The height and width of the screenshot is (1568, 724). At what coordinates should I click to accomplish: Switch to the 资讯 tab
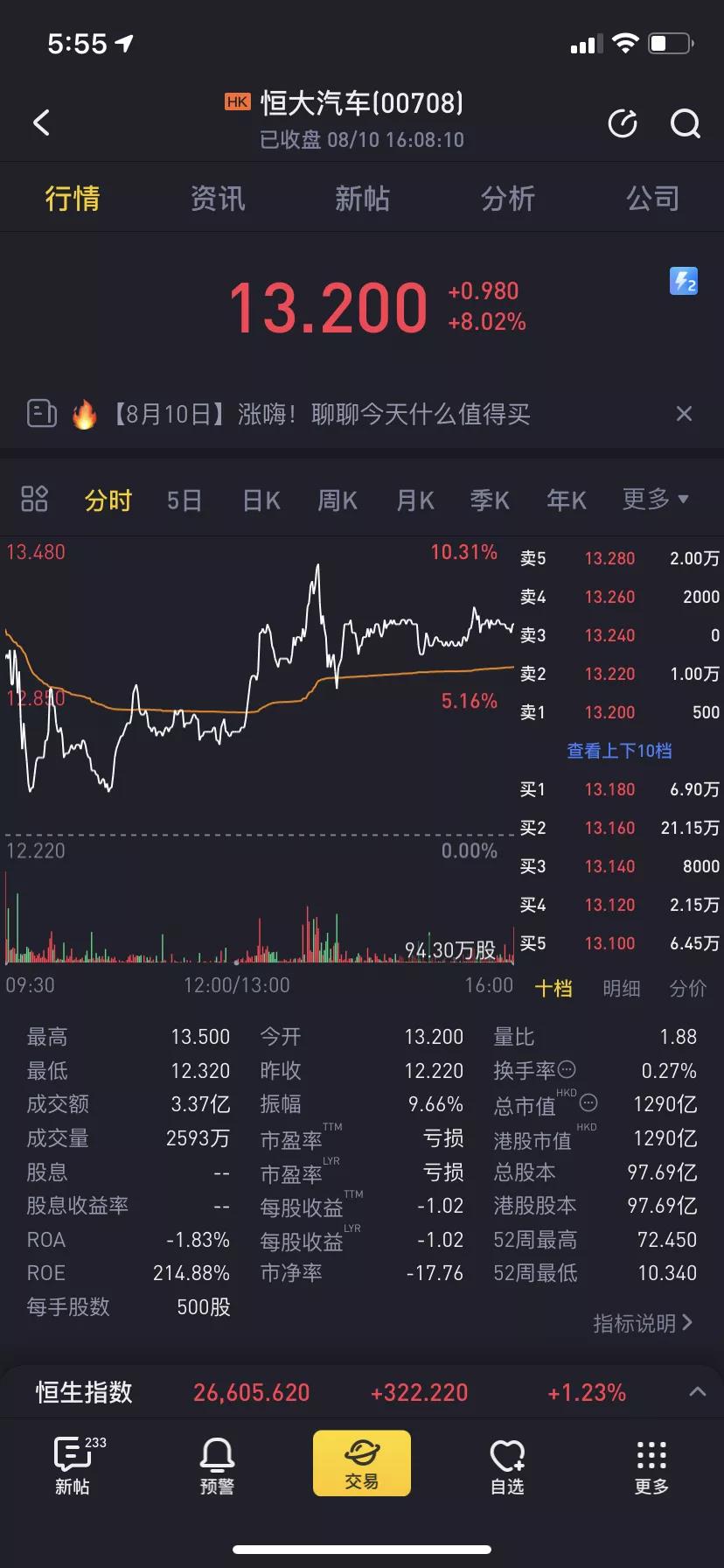(x=218, y=199)
